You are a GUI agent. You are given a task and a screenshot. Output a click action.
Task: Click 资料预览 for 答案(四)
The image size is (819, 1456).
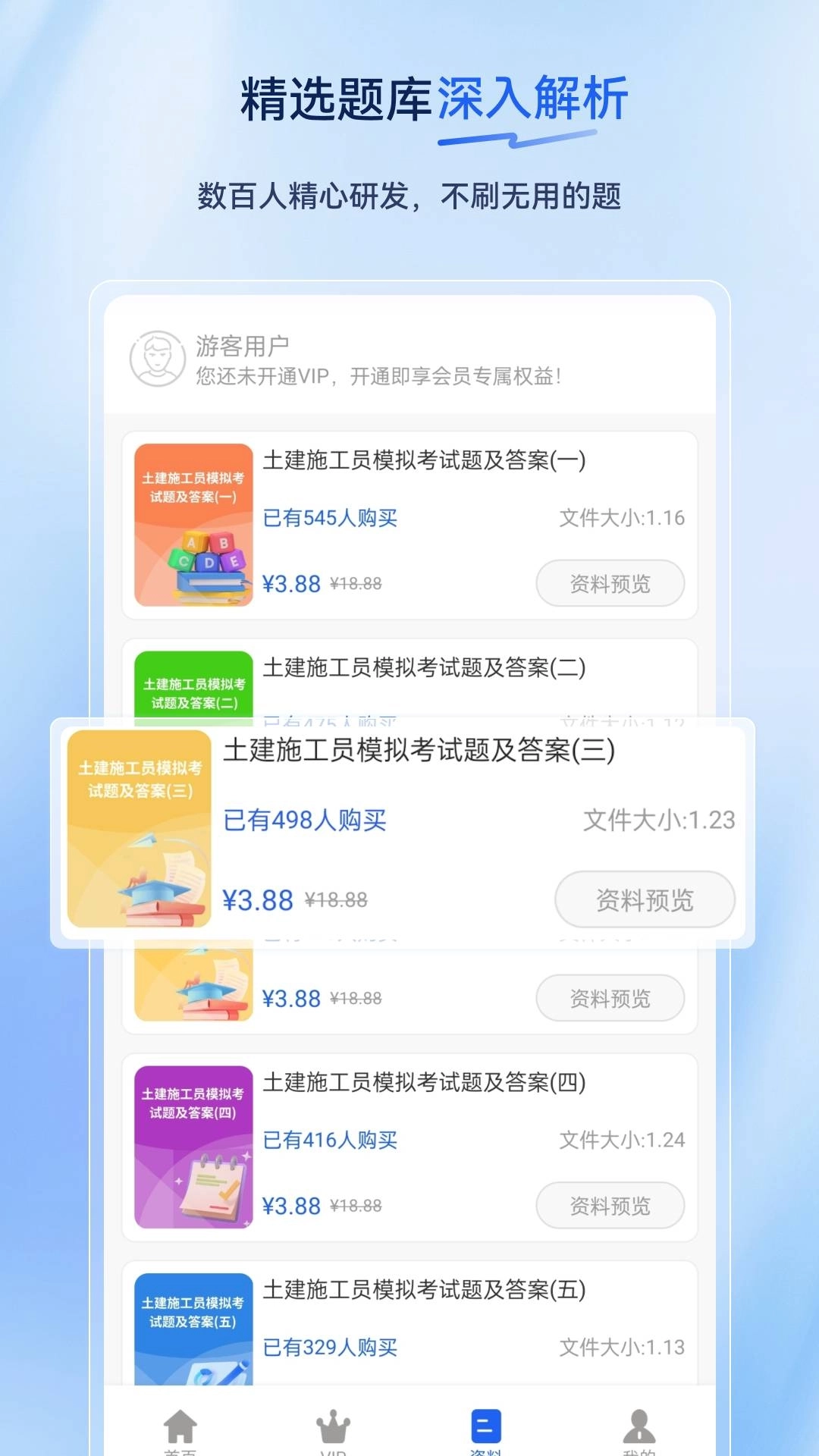coord(610,1206)
